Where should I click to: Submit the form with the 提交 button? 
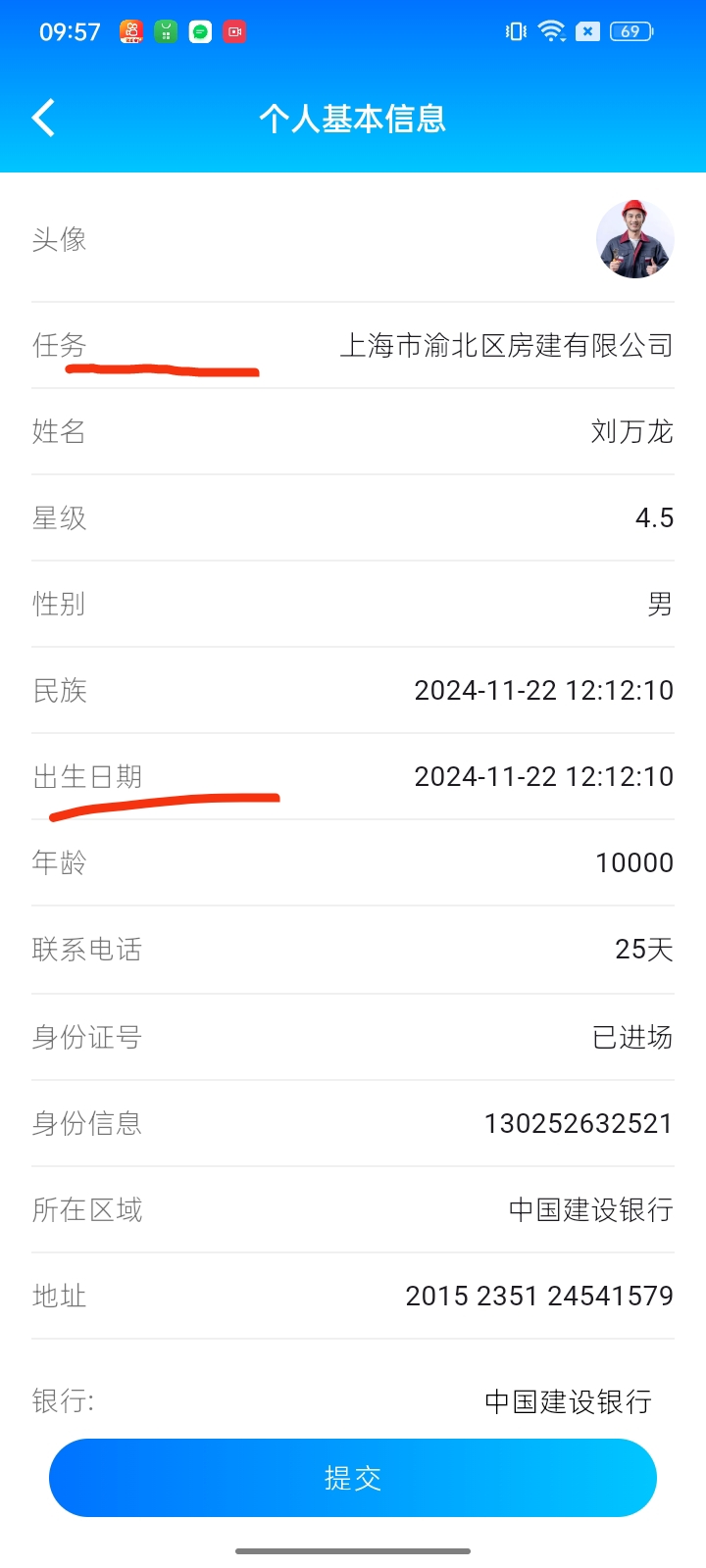pyautogui.click(x=353, y=1478)
